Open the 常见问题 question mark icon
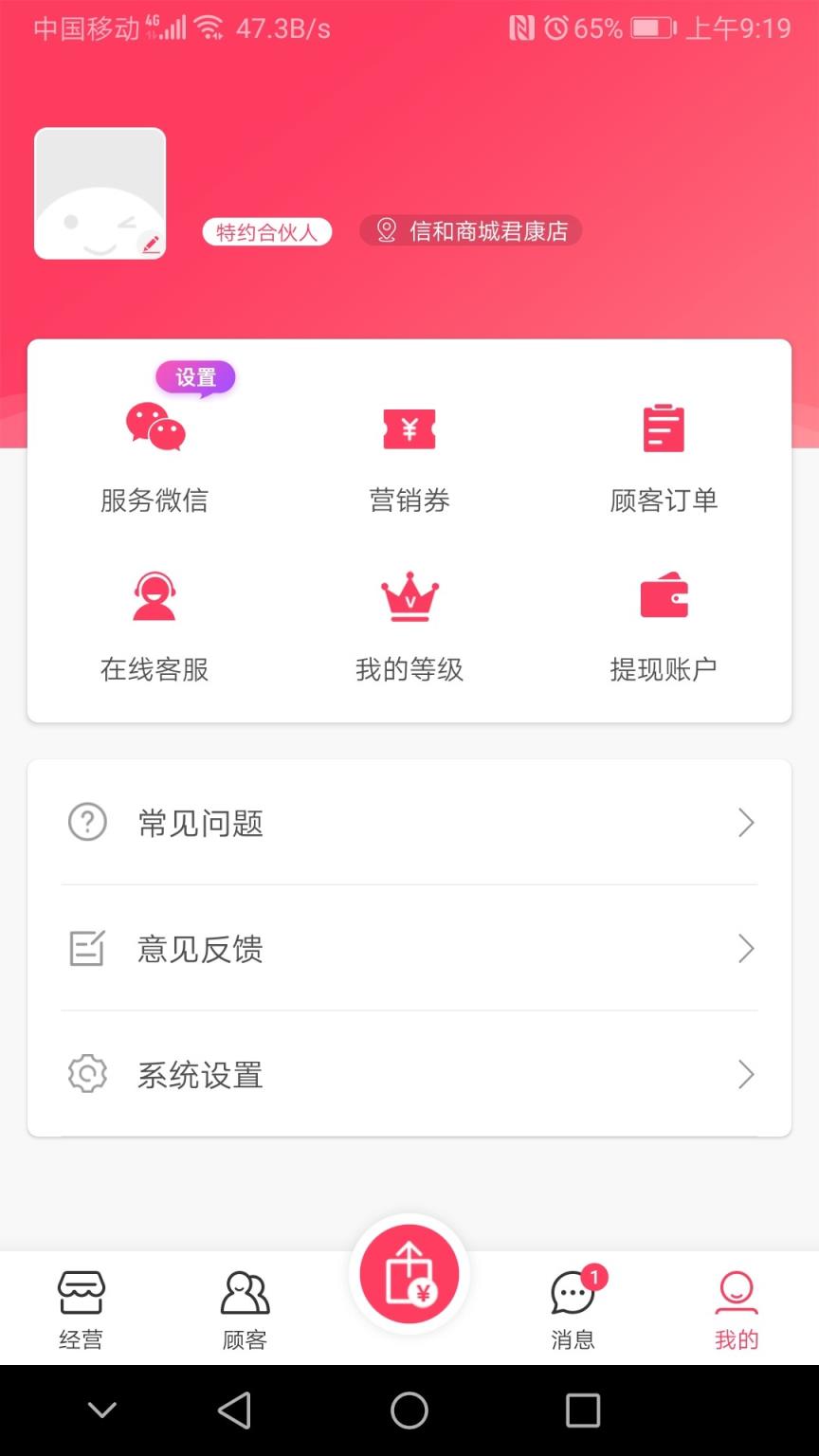The height and width of the screenshot is (1456, 819). (x=86, y=823)
